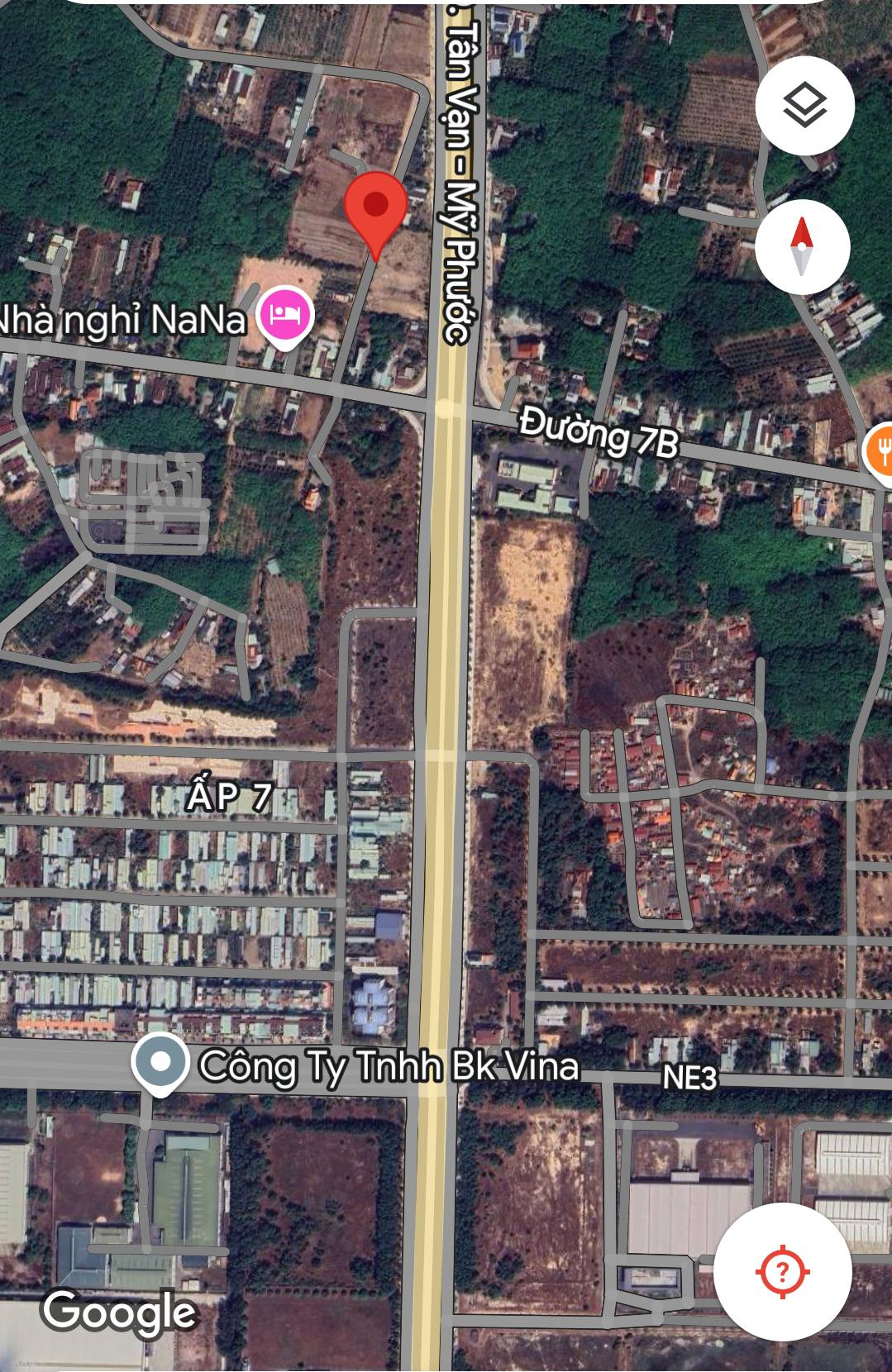Open Công Ty Tnhh Bk Vina marker
892x1372 pixels.
point(160,1063)
